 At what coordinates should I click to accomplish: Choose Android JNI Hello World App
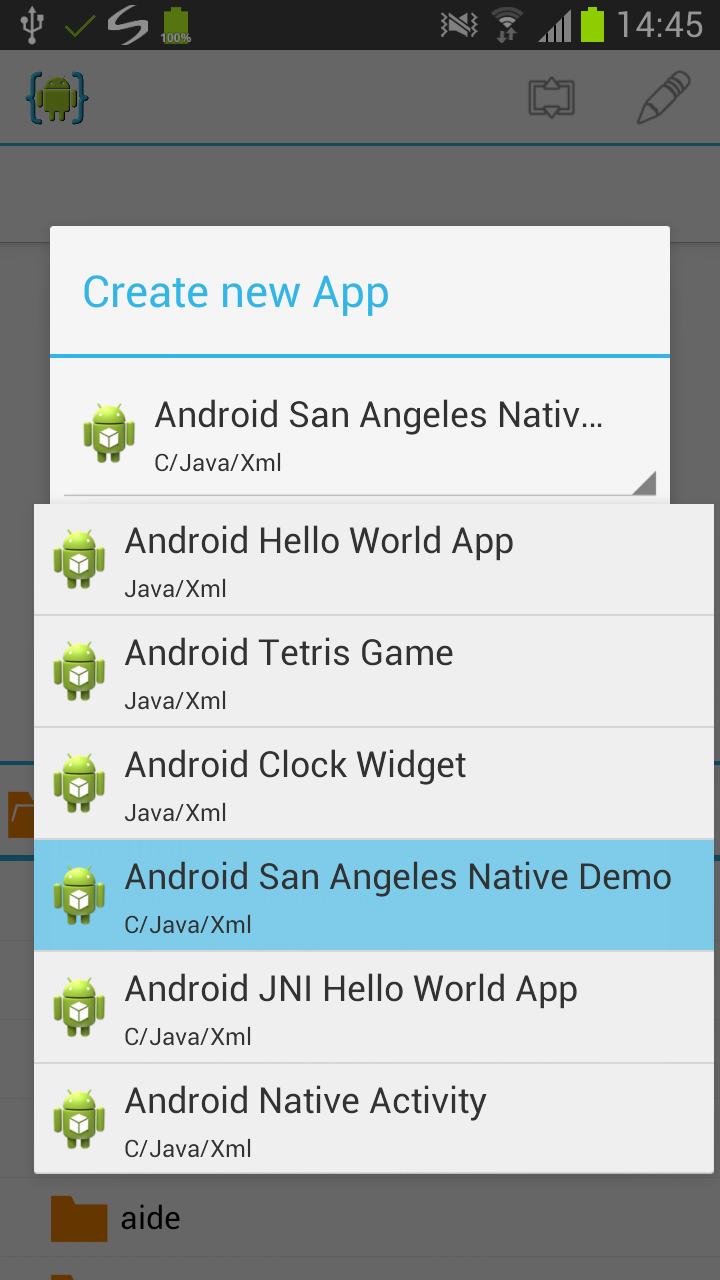coord(350,1008)
